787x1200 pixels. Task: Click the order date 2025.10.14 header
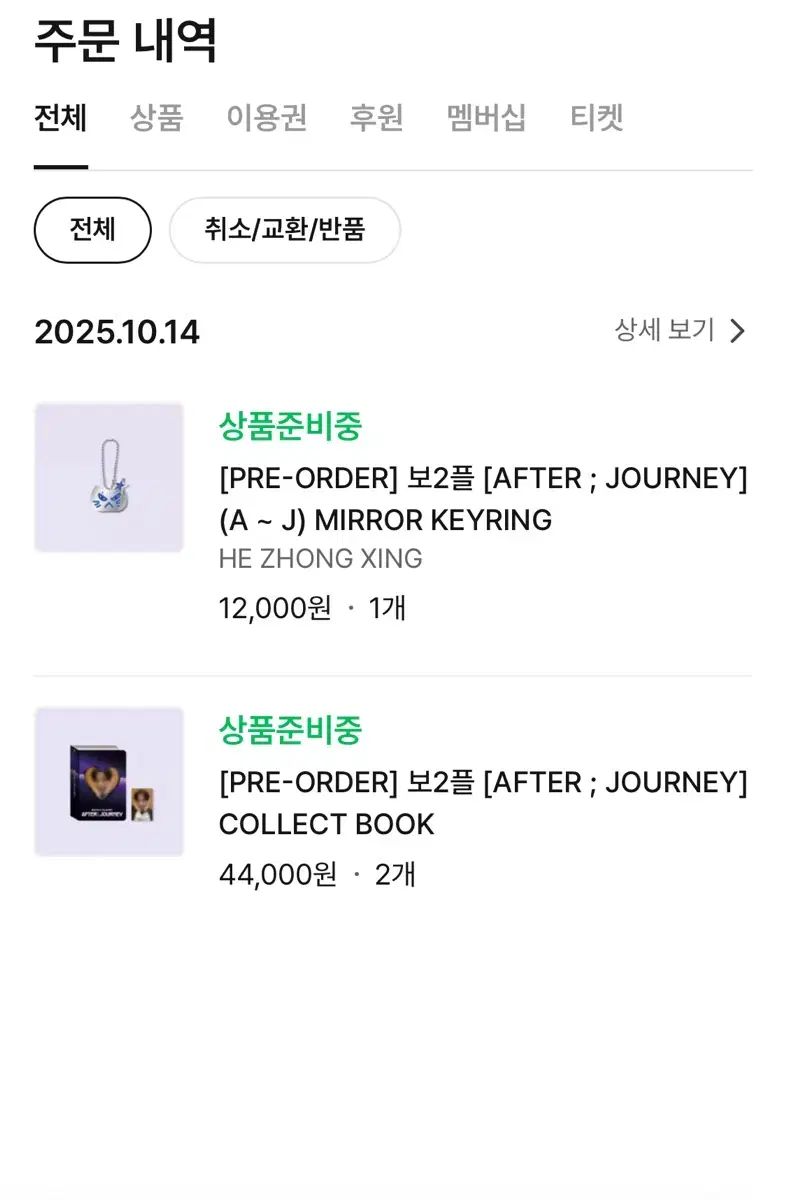[x=116, y=331]
